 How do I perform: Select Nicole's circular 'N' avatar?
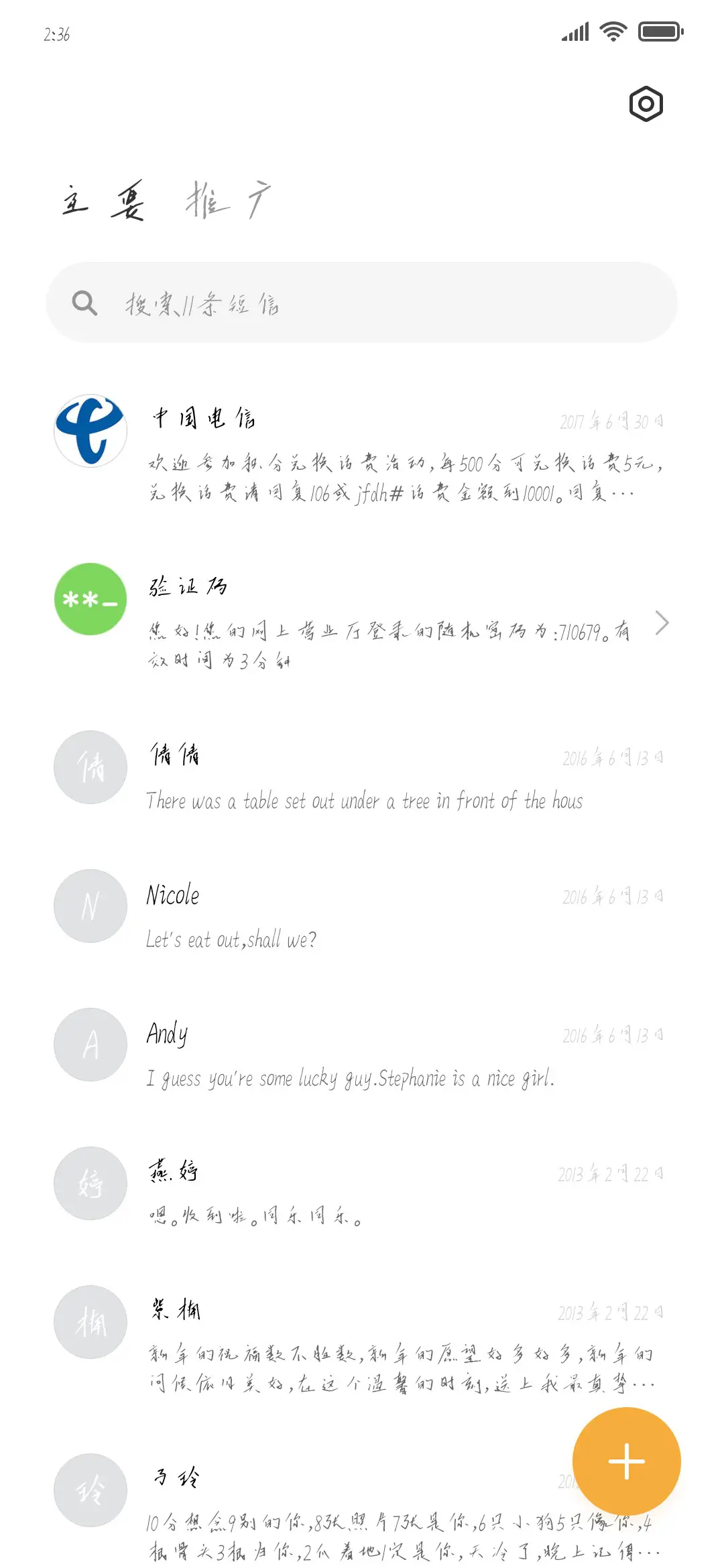(x=90, y=906)
